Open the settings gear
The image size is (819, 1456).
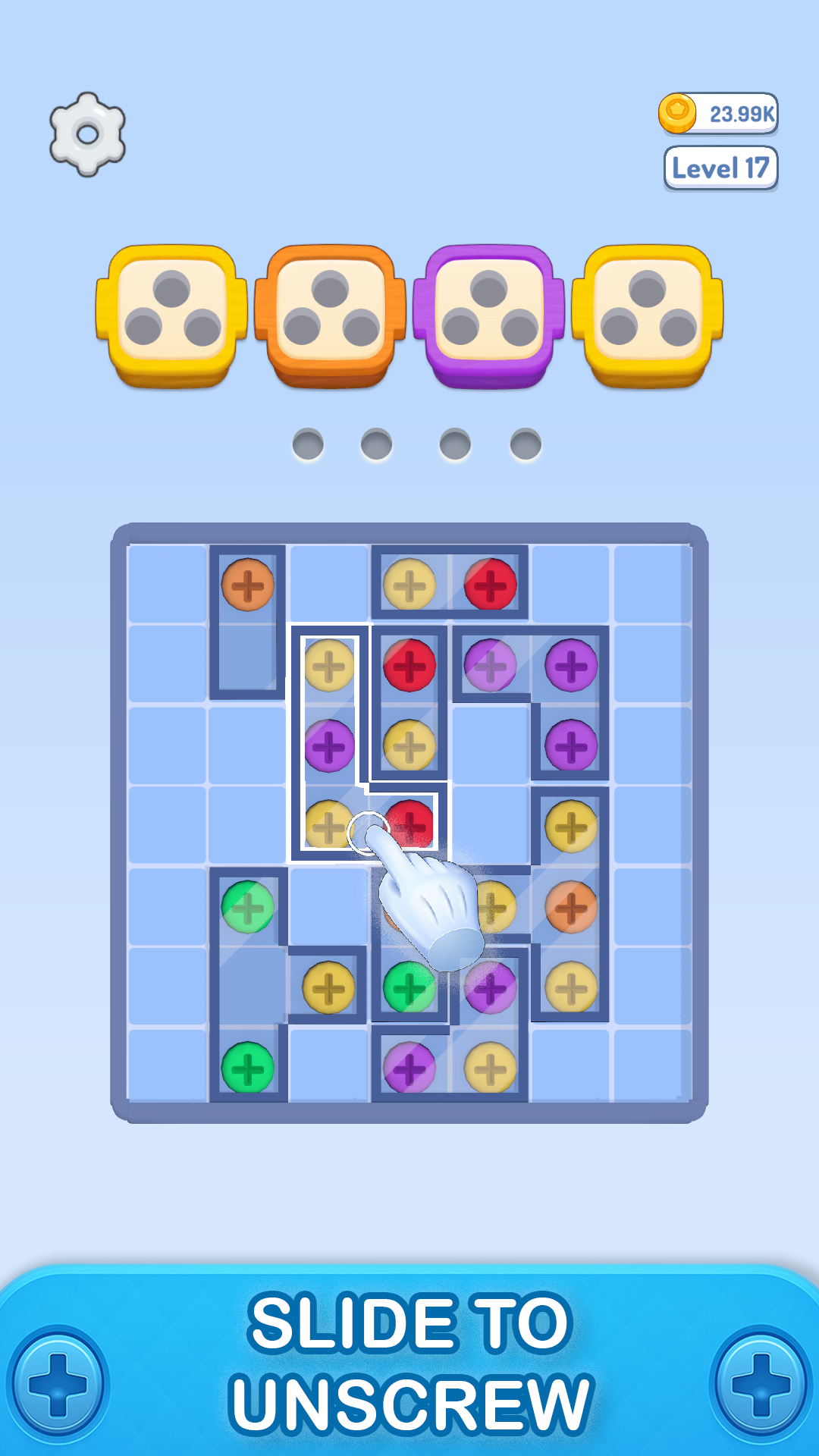point(88,134)
